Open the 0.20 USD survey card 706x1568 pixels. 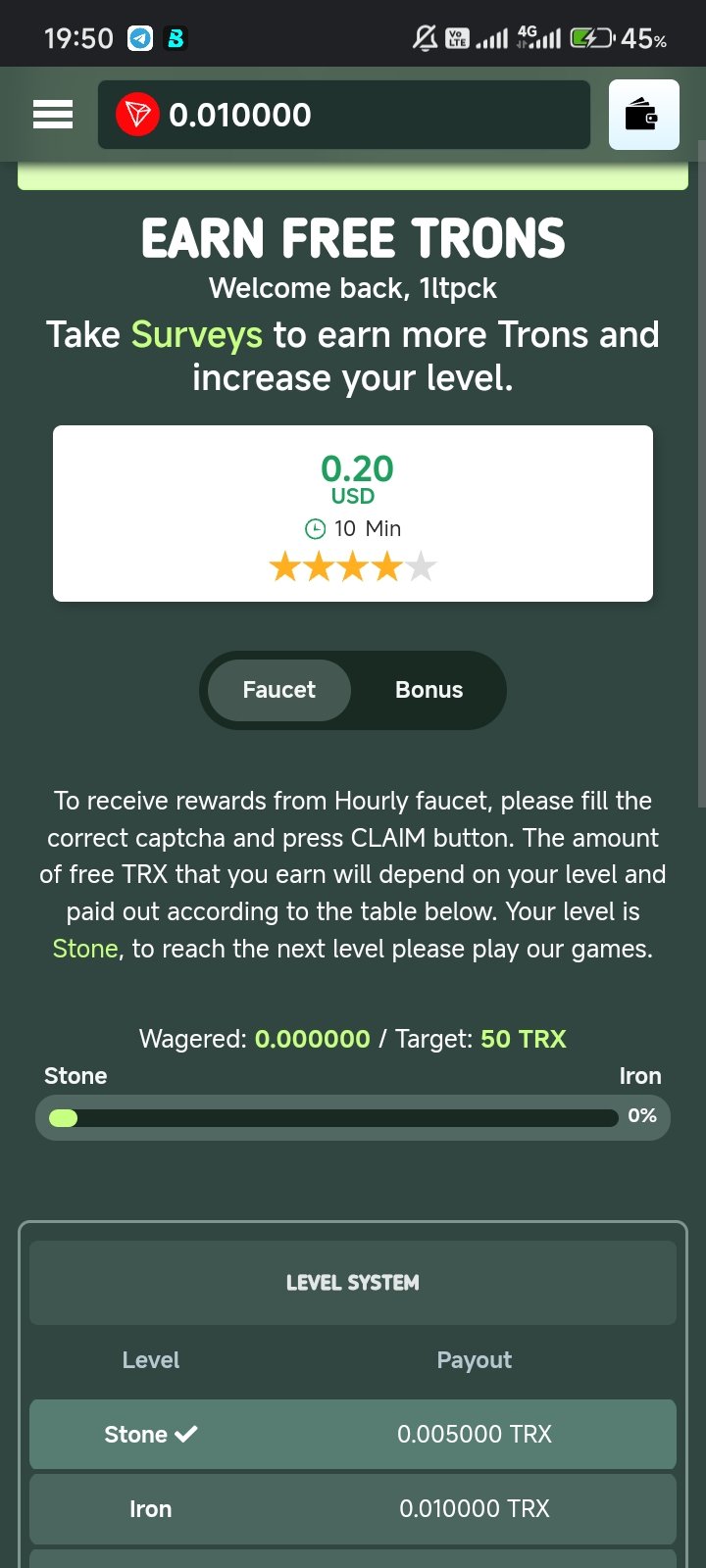pyautogui.click(x=353, y=514)
